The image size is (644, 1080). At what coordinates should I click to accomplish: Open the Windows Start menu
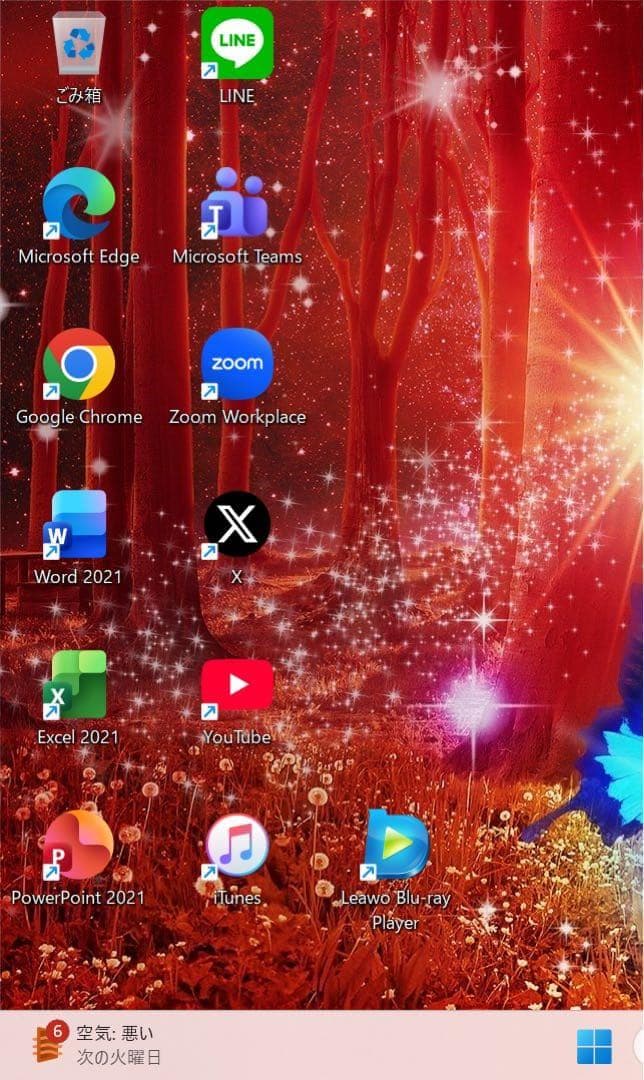594,1047
